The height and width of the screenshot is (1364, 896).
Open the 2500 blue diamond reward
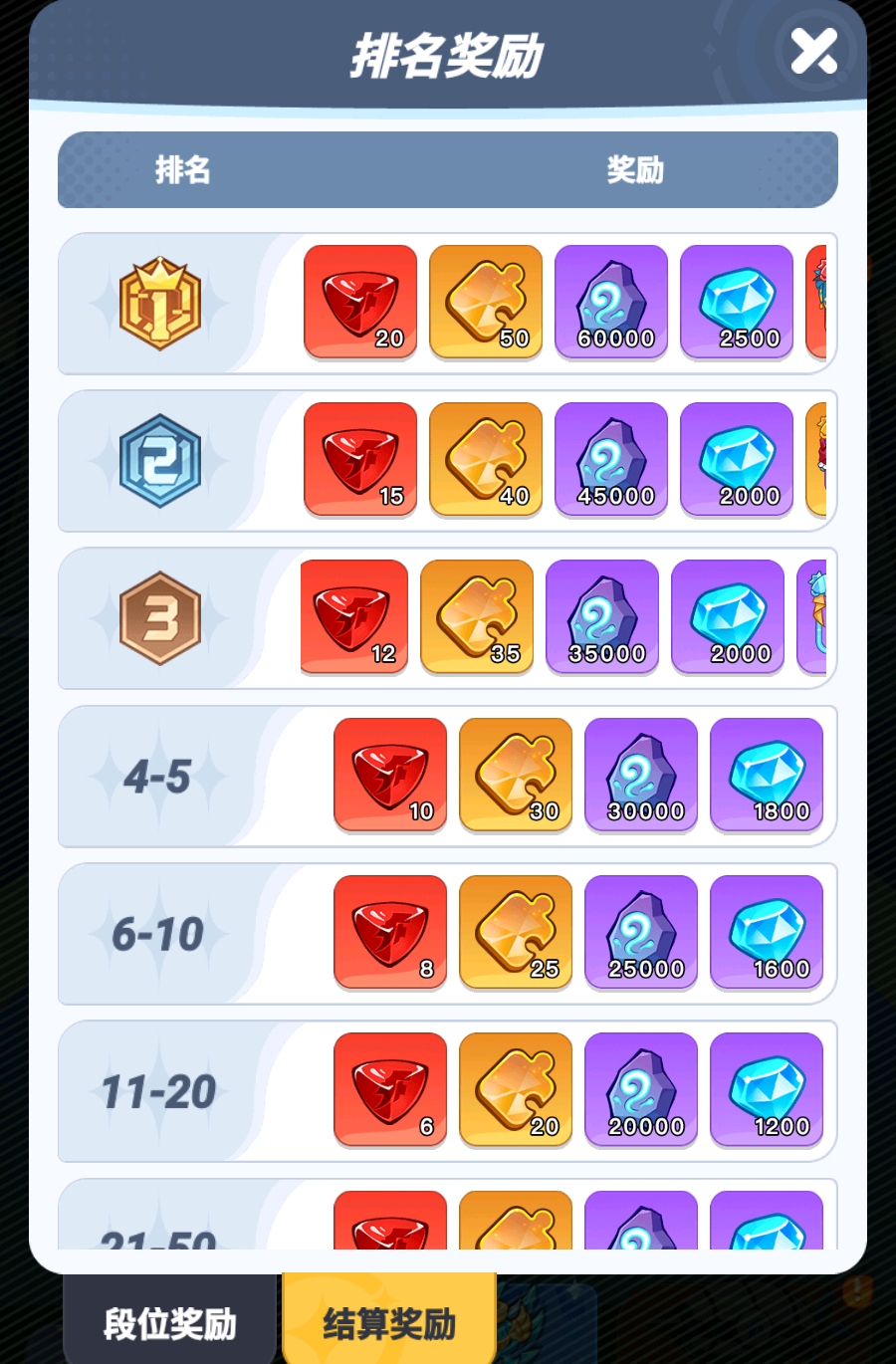(x=737, y=302)
